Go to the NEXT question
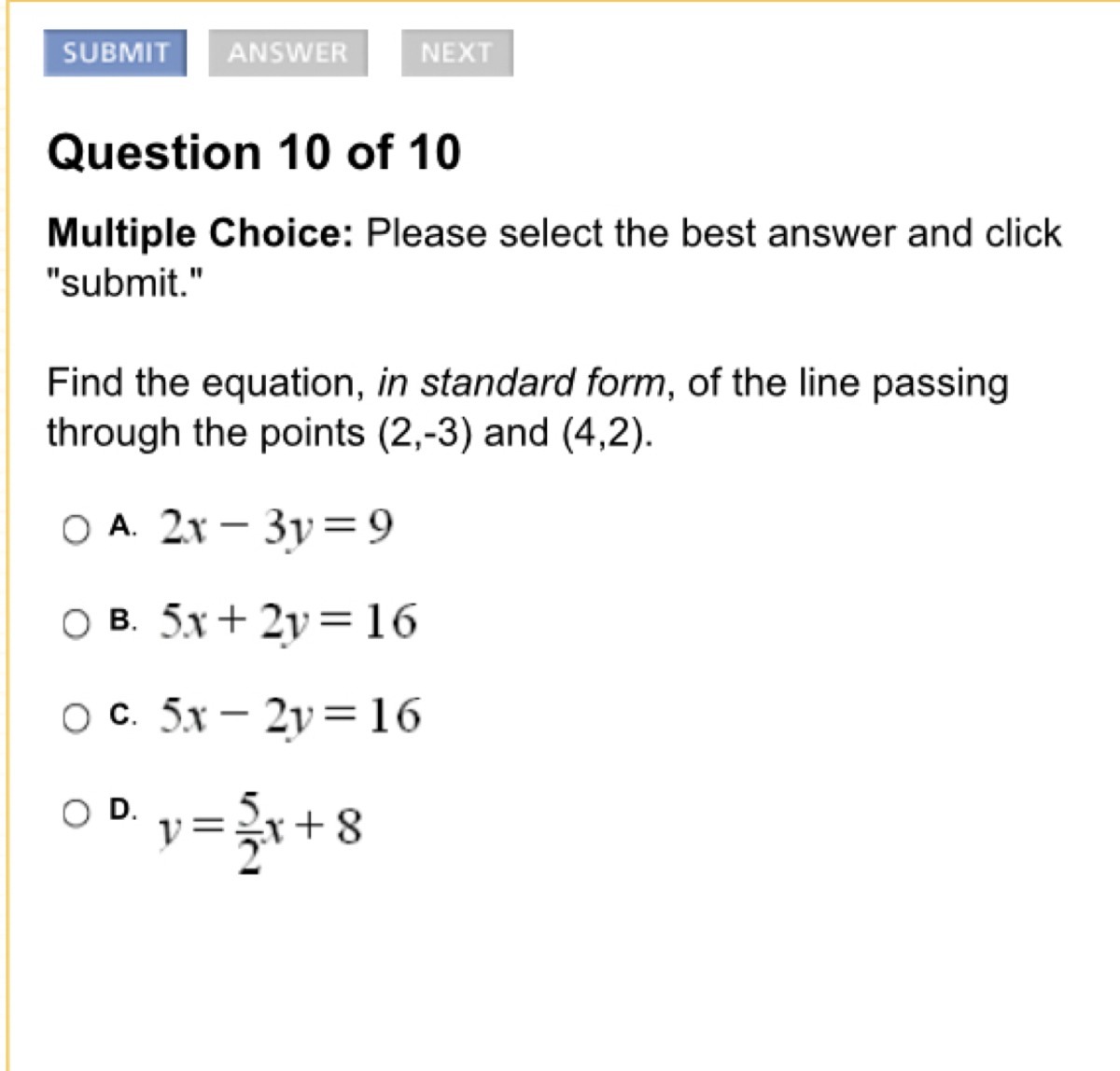 456,53
